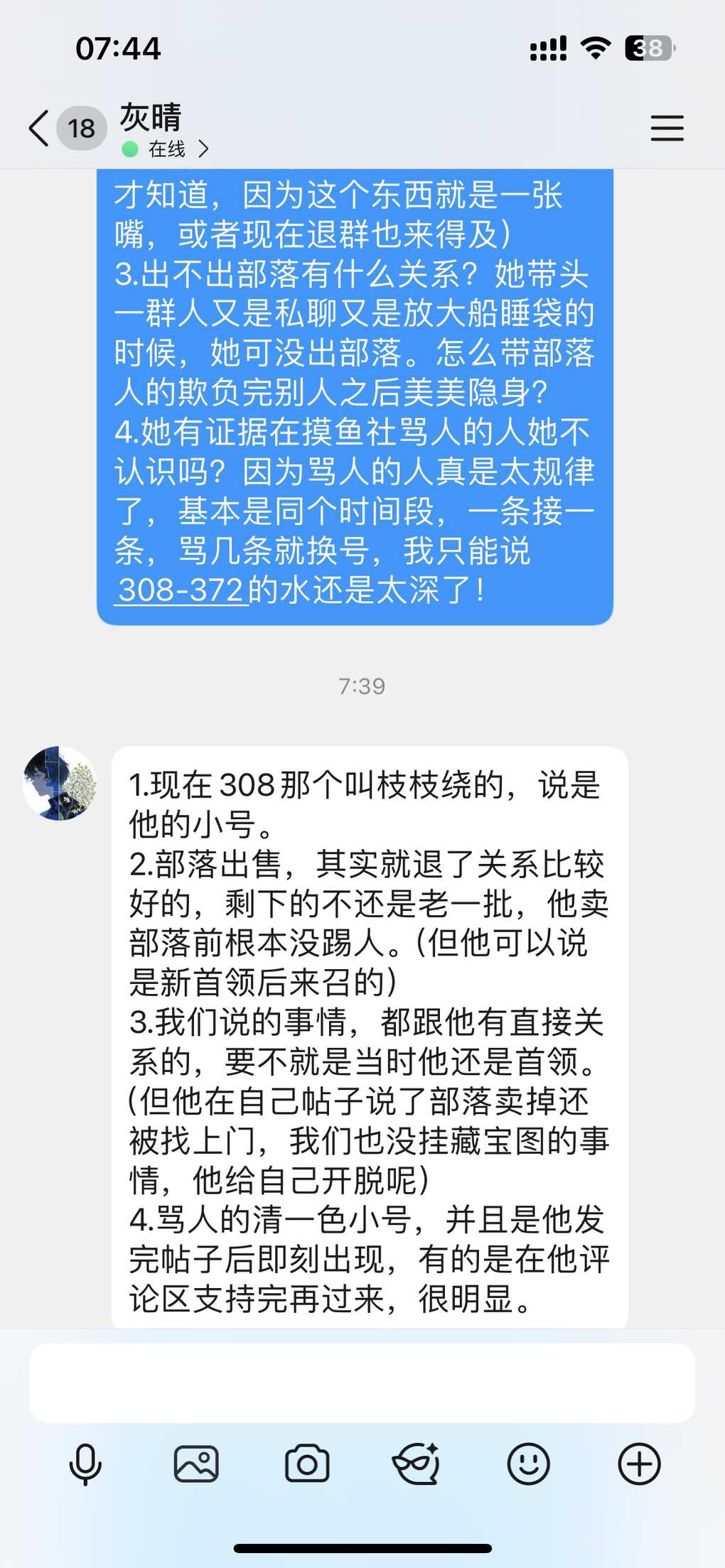Open the photo gallery picker
The width and height of the screenshot is (725, 1568).
196,1465
